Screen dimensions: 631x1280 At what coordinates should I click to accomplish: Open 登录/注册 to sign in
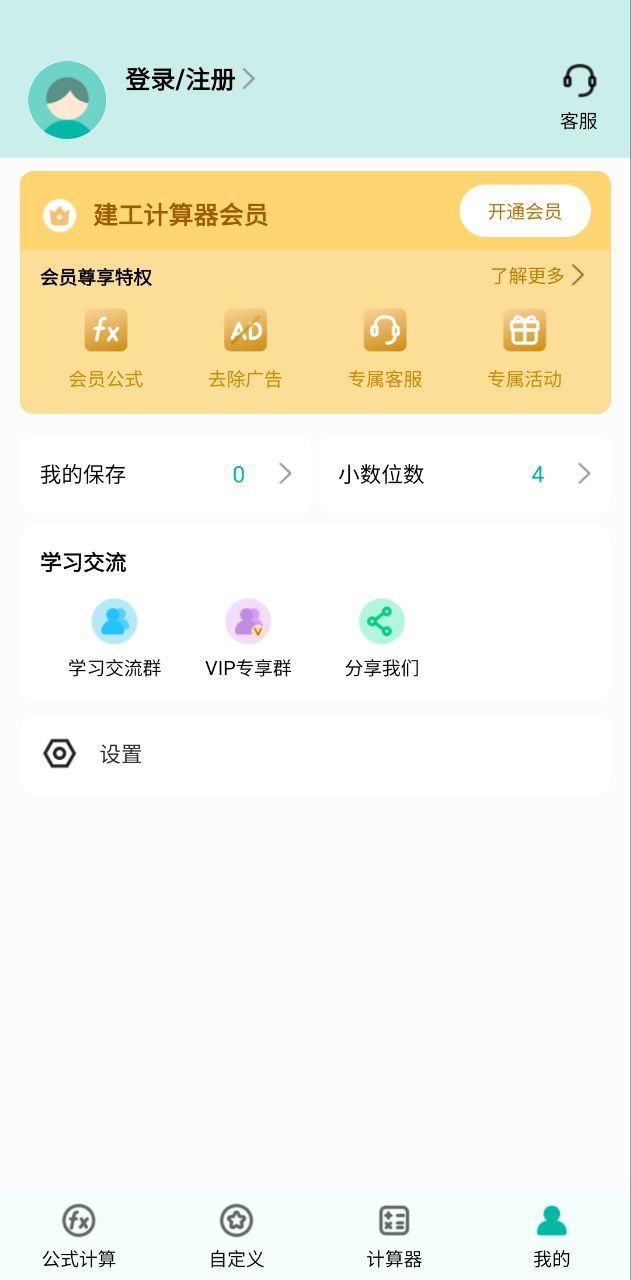point(190,80)
